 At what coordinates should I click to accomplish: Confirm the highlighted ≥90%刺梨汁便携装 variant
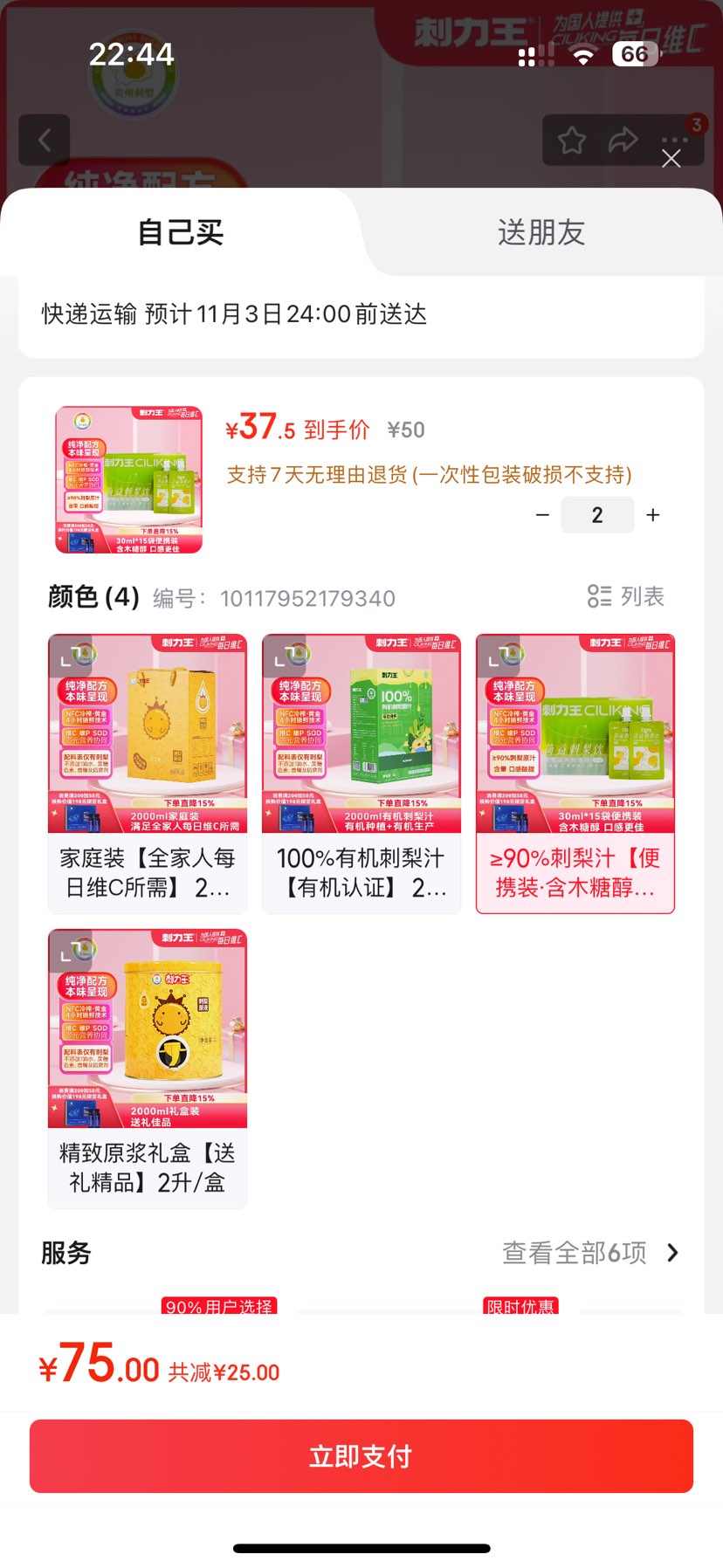tap(574, 773)
